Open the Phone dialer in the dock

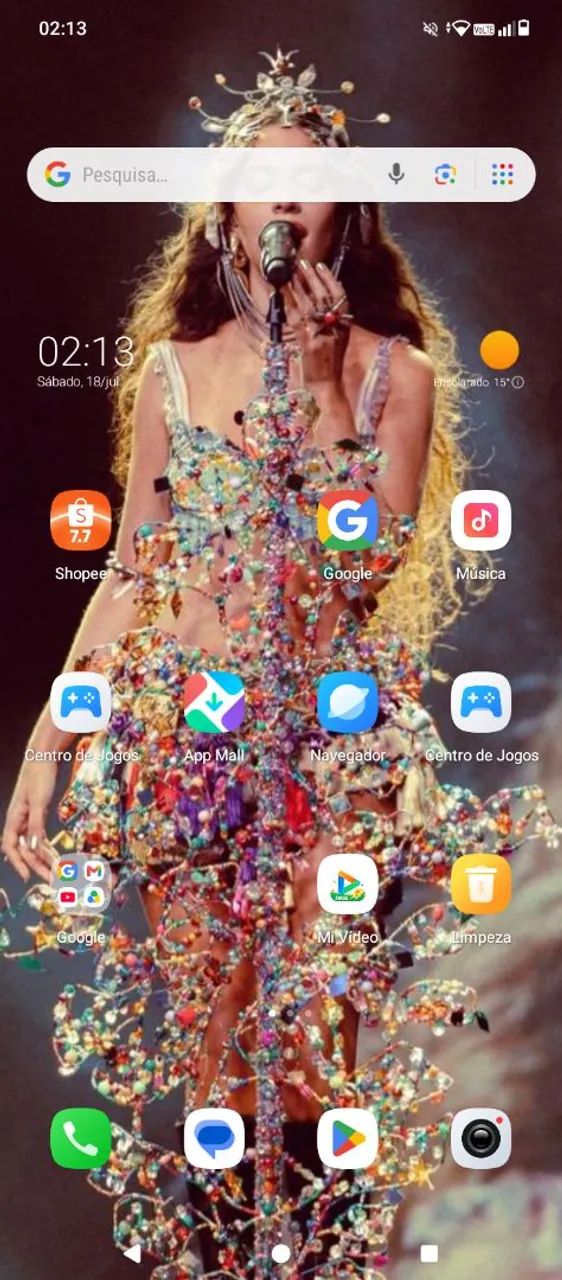click(81, 1138)
